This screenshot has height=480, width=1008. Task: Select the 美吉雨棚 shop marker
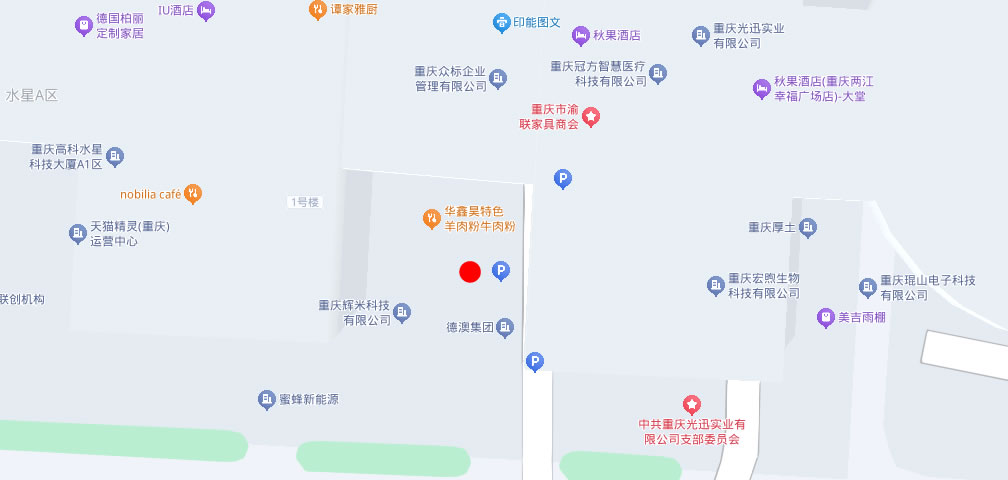[826, 318]
